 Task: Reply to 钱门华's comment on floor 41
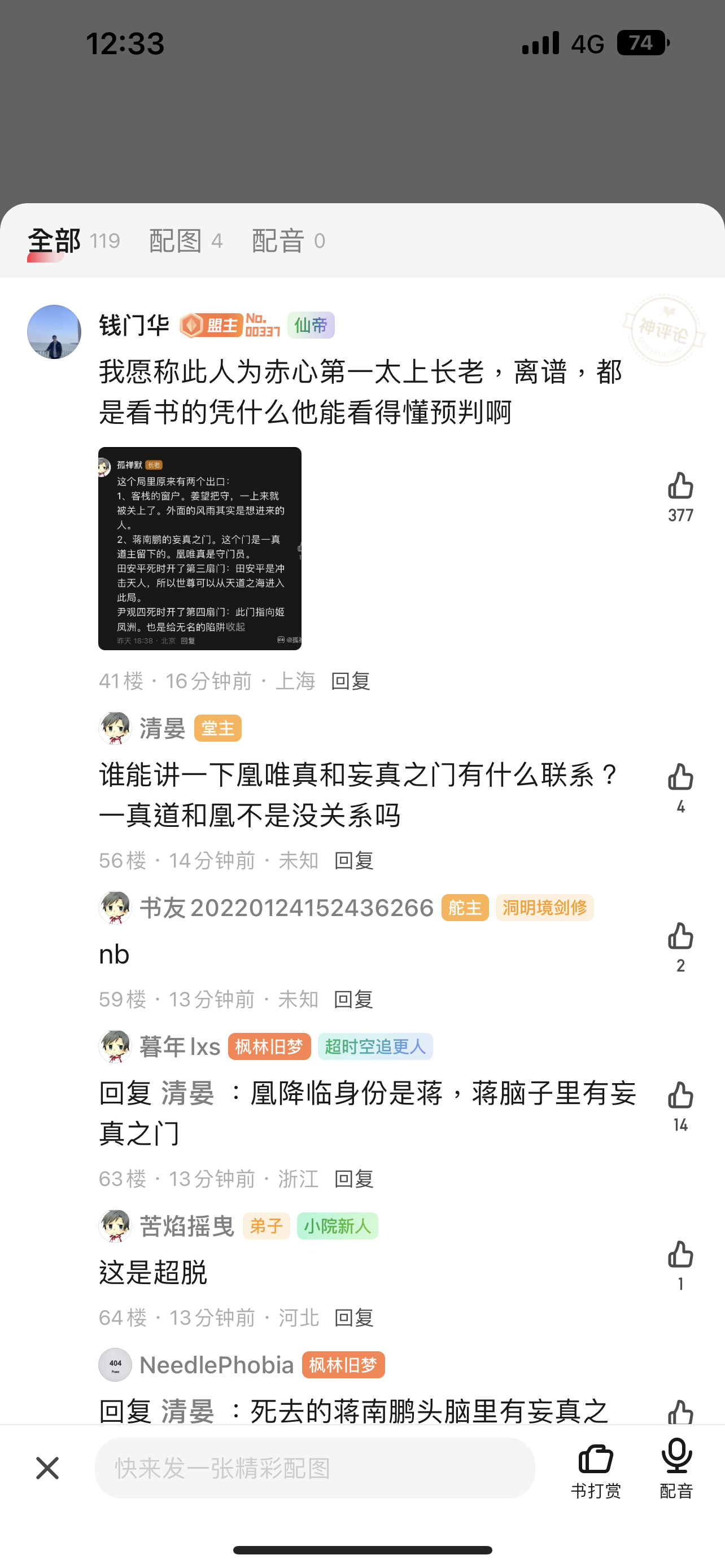tap(351, 681)
